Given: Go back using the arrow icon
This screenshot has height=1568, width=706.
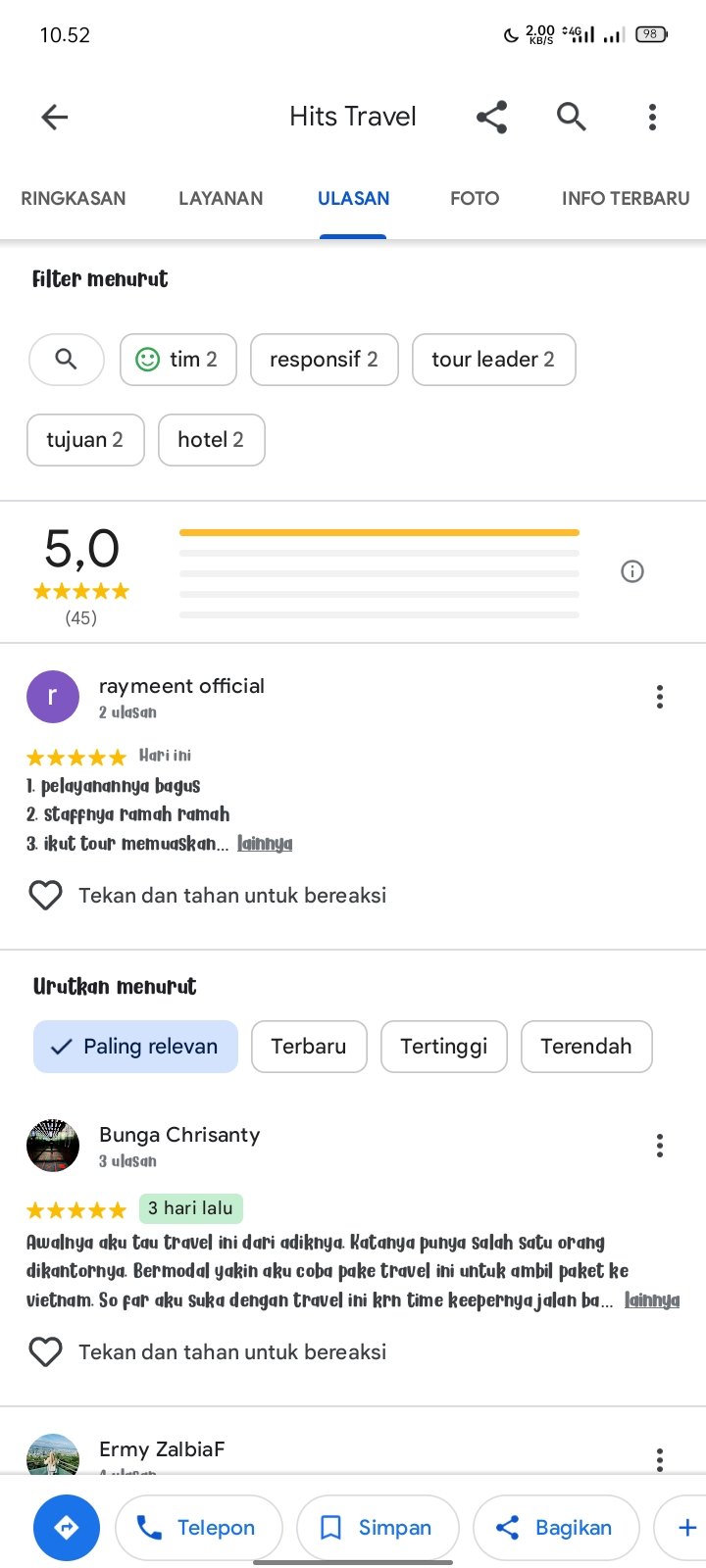Looking at the screenshot, I should point(55,118).
